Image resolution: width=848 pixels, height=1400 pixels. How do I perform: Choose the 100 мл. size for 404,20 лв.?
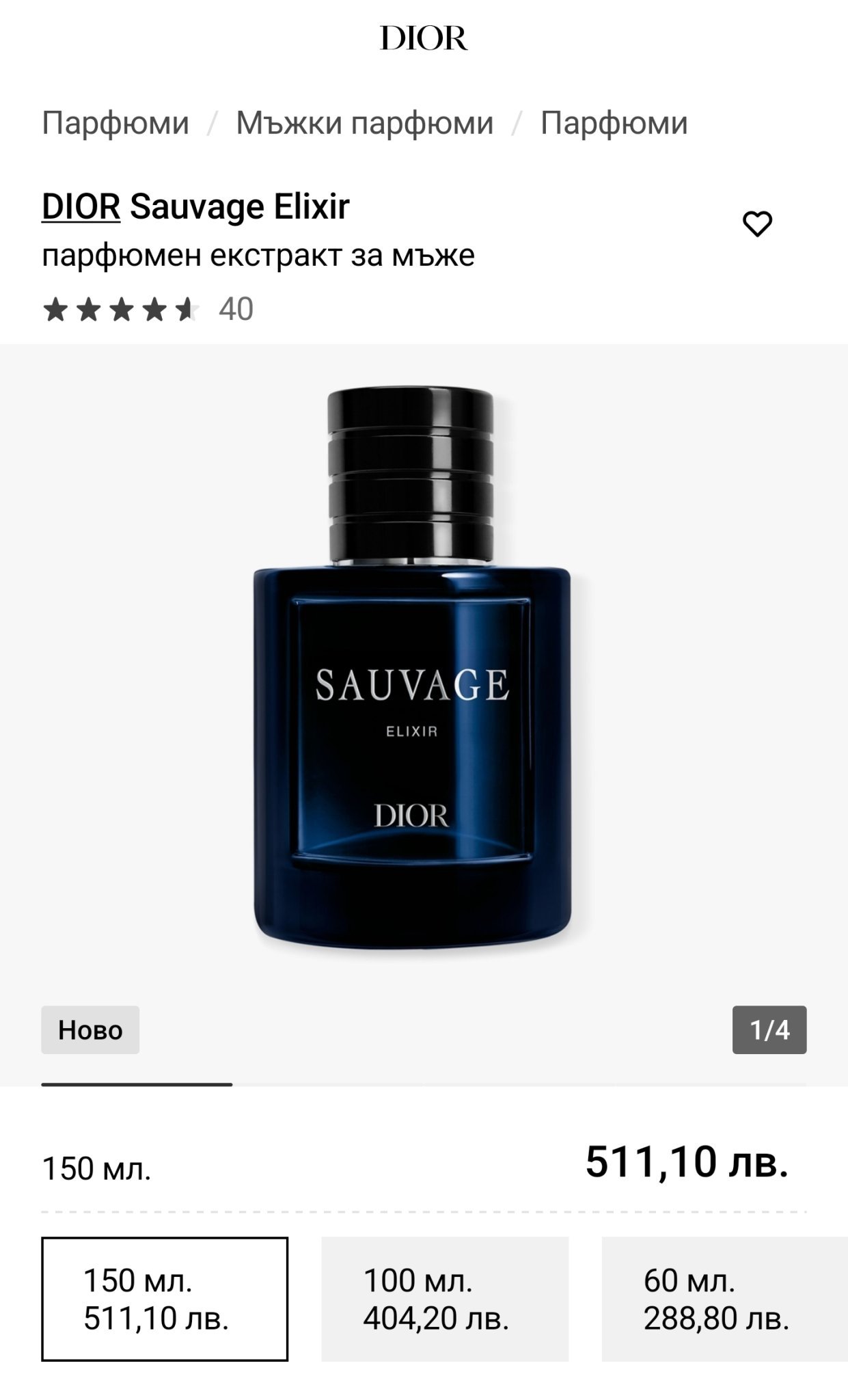[x=444, y=1299]
